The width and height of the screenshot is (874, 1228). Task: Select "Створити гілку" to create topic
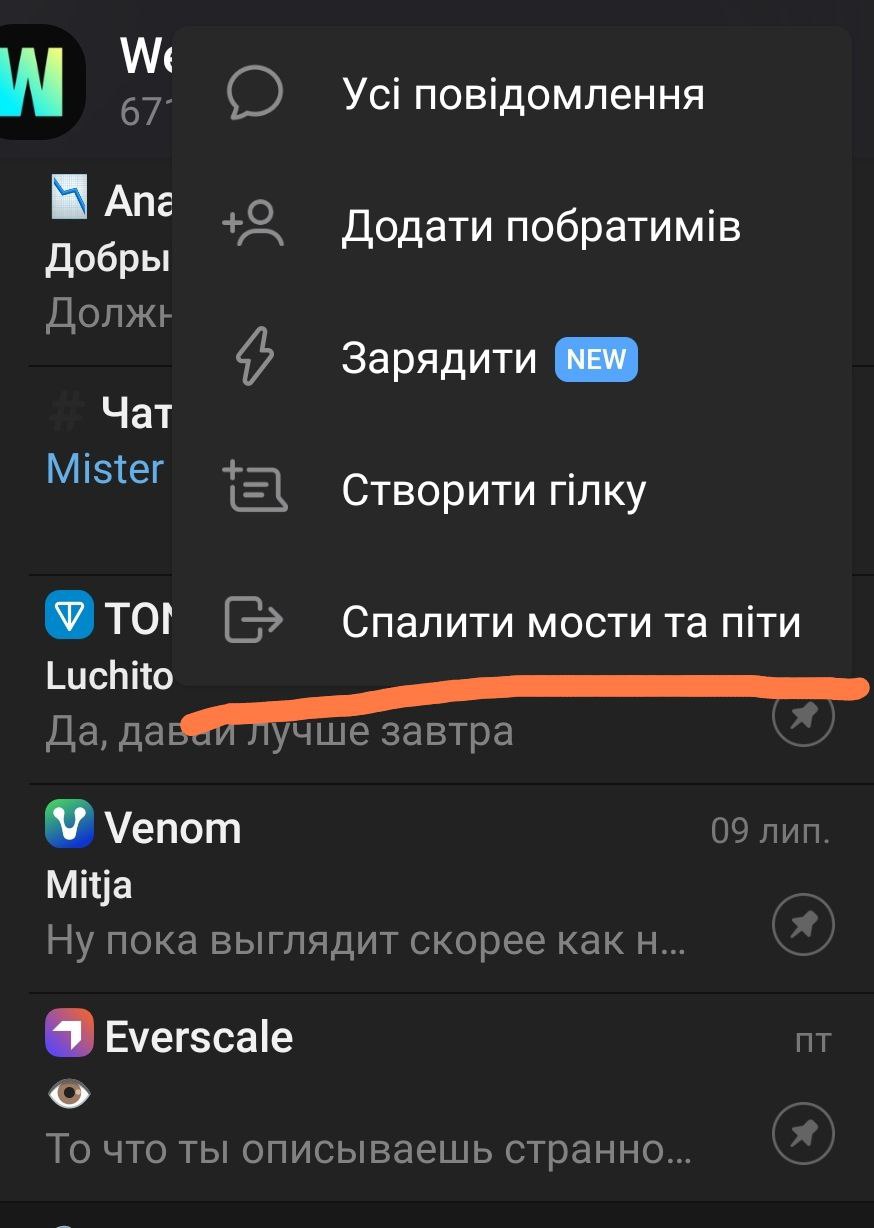[x=493, y=490]
